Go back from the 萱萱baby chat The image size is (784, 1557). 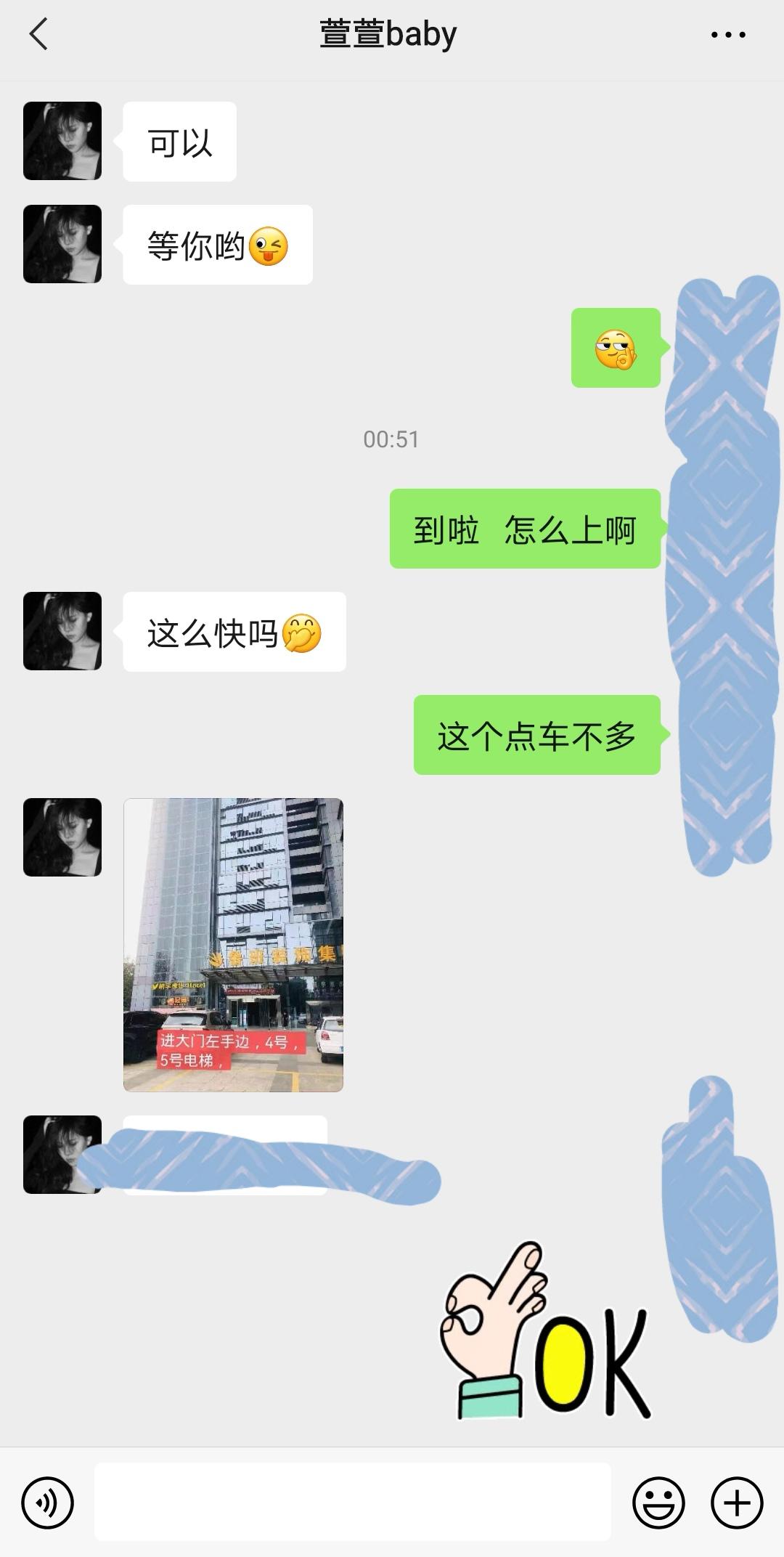pyautogui.click(x=39, y=34)
